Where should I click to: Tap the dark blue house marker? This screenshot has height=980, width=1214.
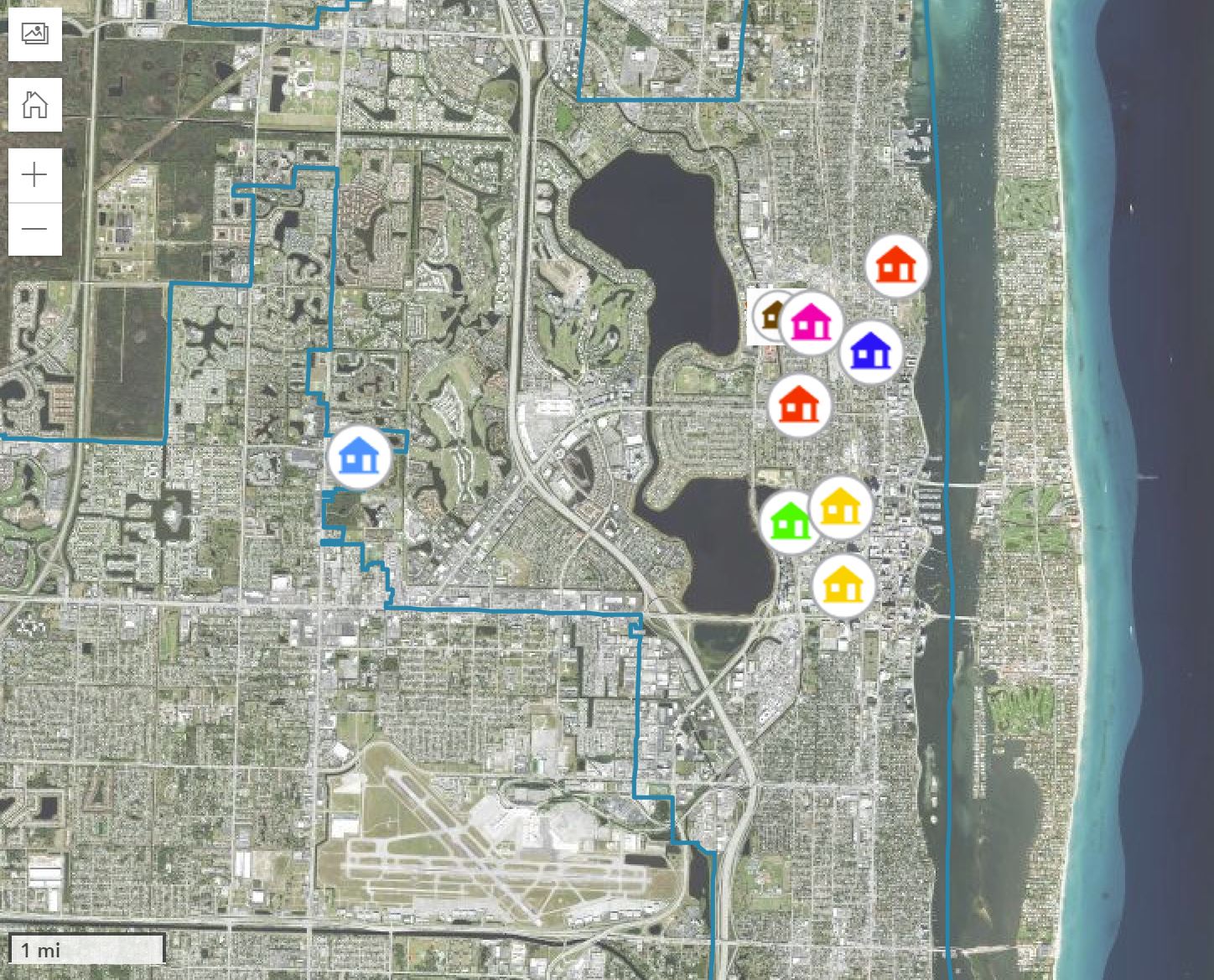click(871, 352)
